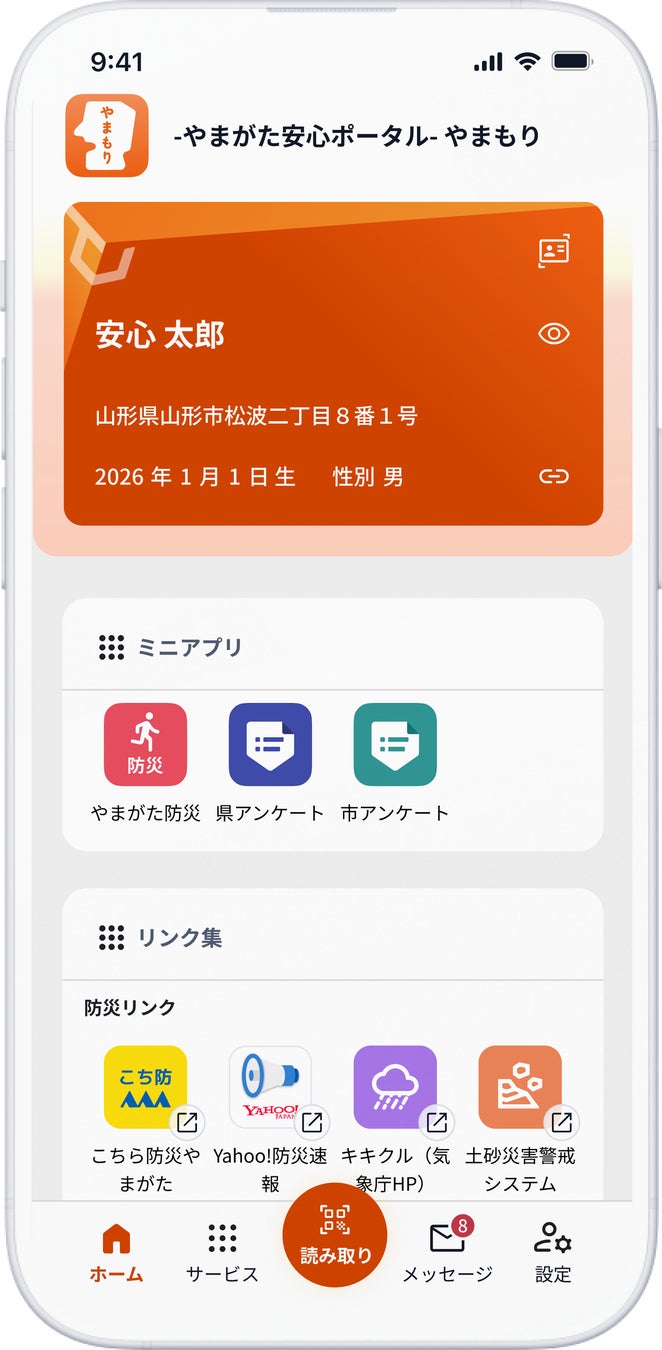Open キキクル（気象庁HP） link
662x1350 pixels.
395,1088
